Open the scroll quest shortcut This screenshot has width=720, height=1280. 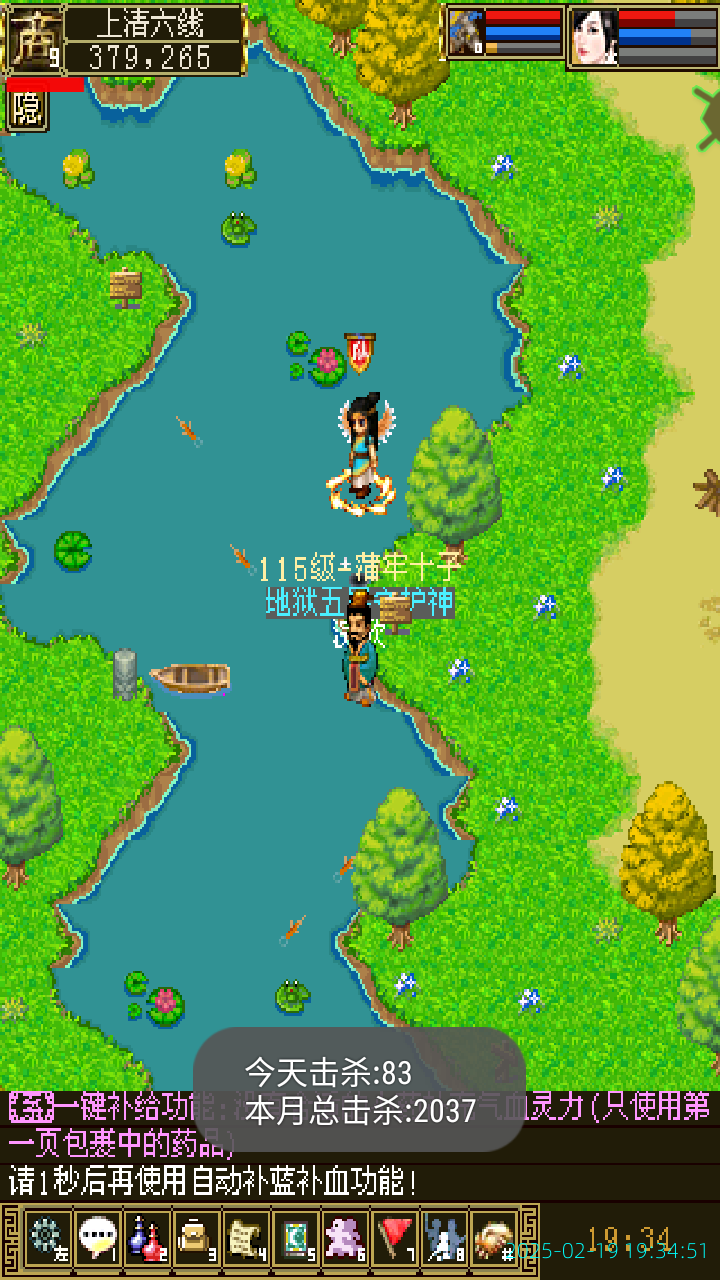[x=245, y=1239]
